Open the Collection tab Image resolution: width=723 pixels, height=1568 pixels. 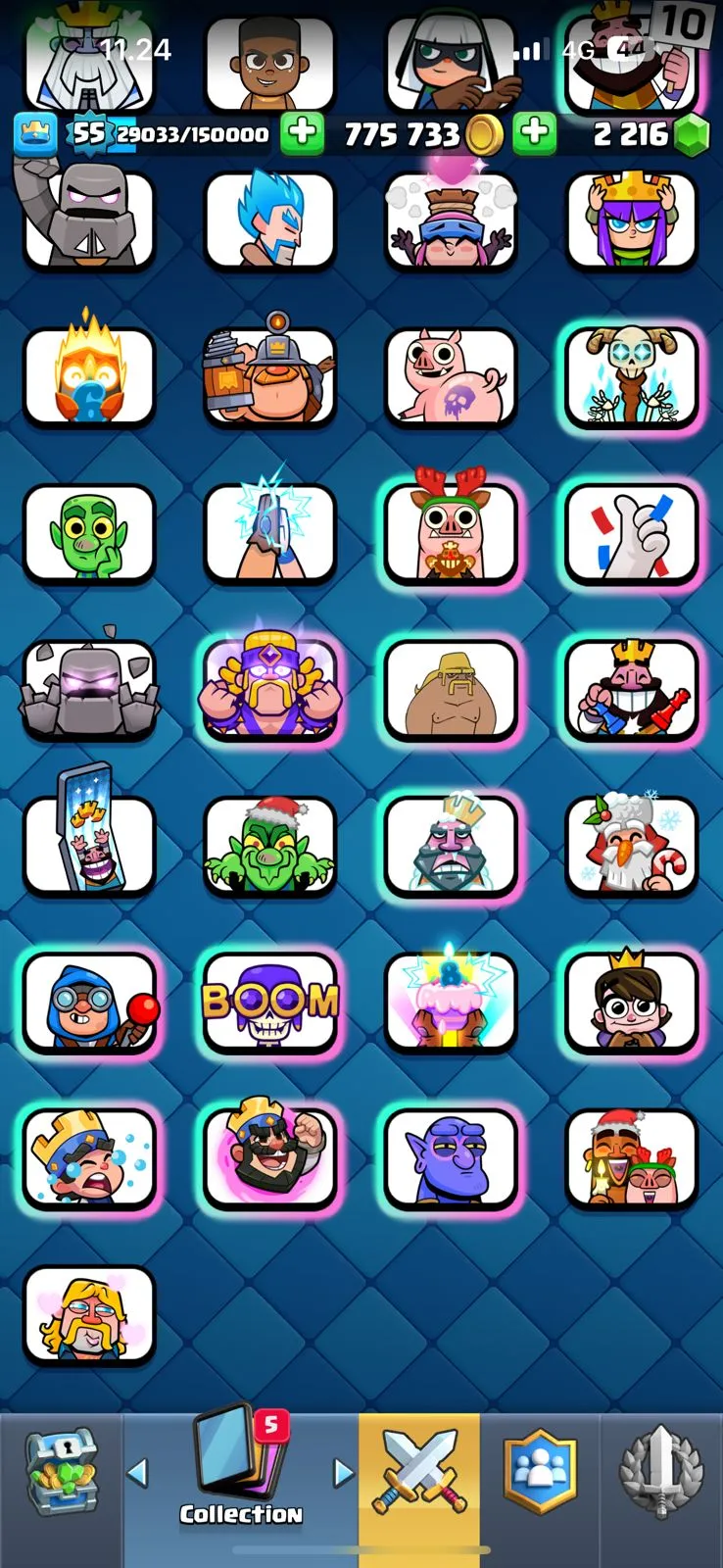[x=240, y=1472]
